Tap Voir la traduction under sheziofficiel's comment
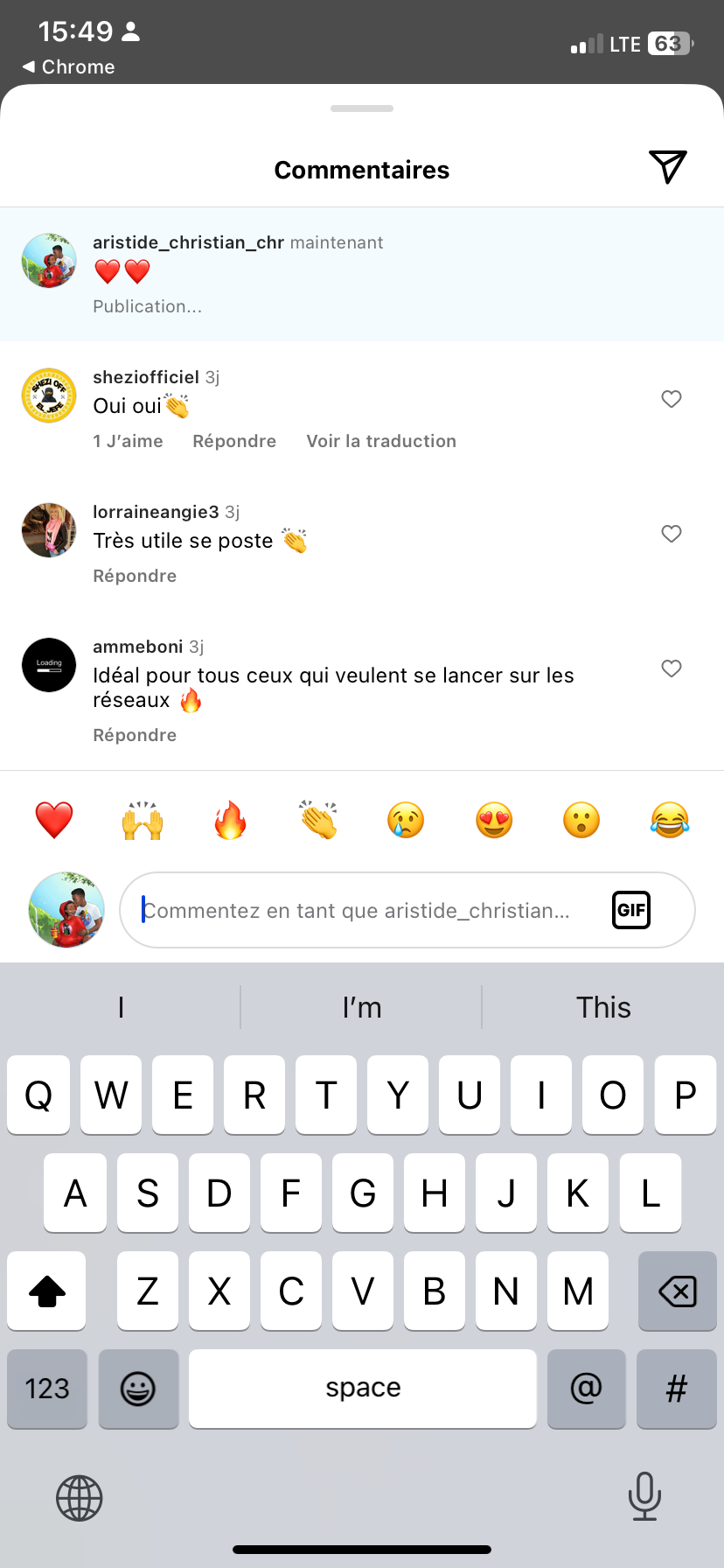The height and width of the screenshot is (1568, 724). [x=381, y=441]
